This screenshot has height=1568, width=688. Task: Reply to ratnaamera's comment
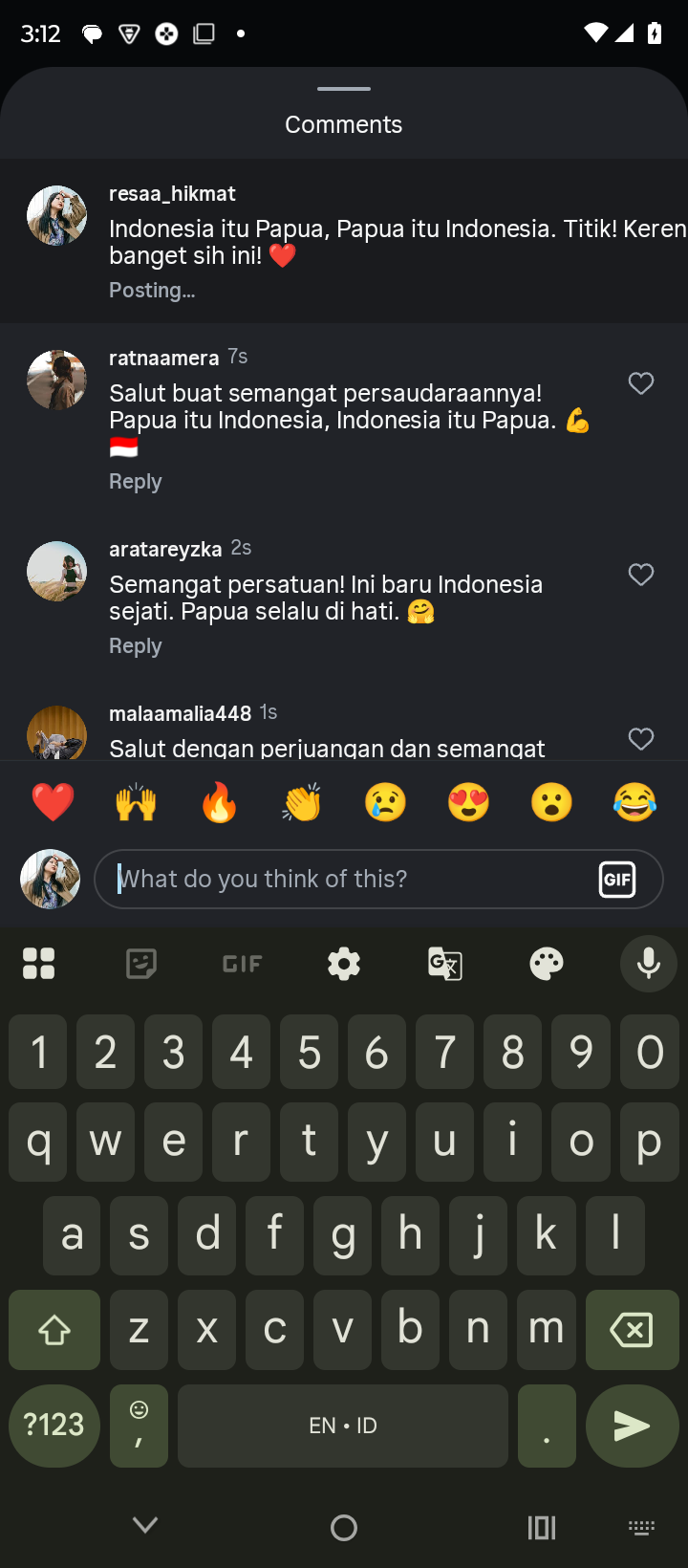click(135, 481)
